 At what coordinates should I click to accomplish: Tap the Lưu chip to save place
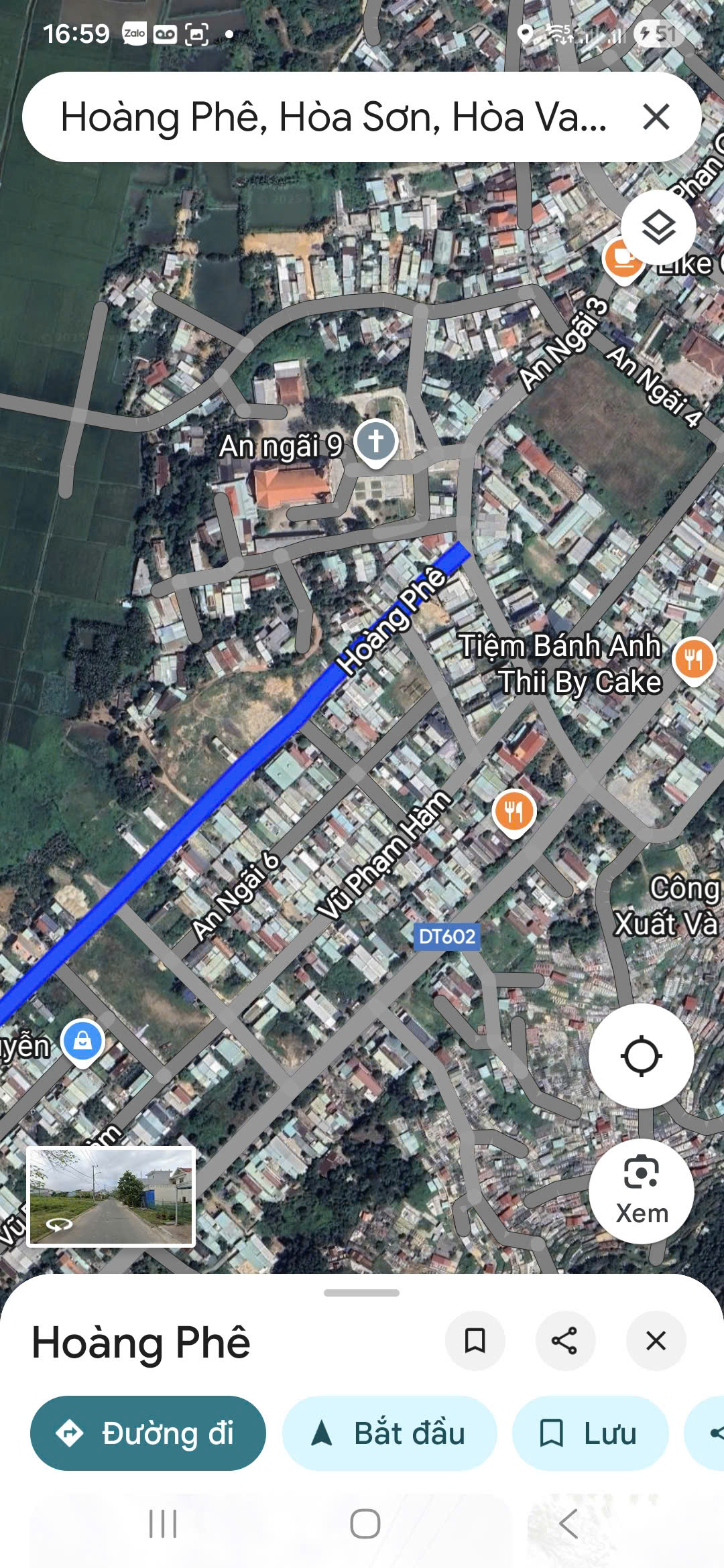point(590,1433)
